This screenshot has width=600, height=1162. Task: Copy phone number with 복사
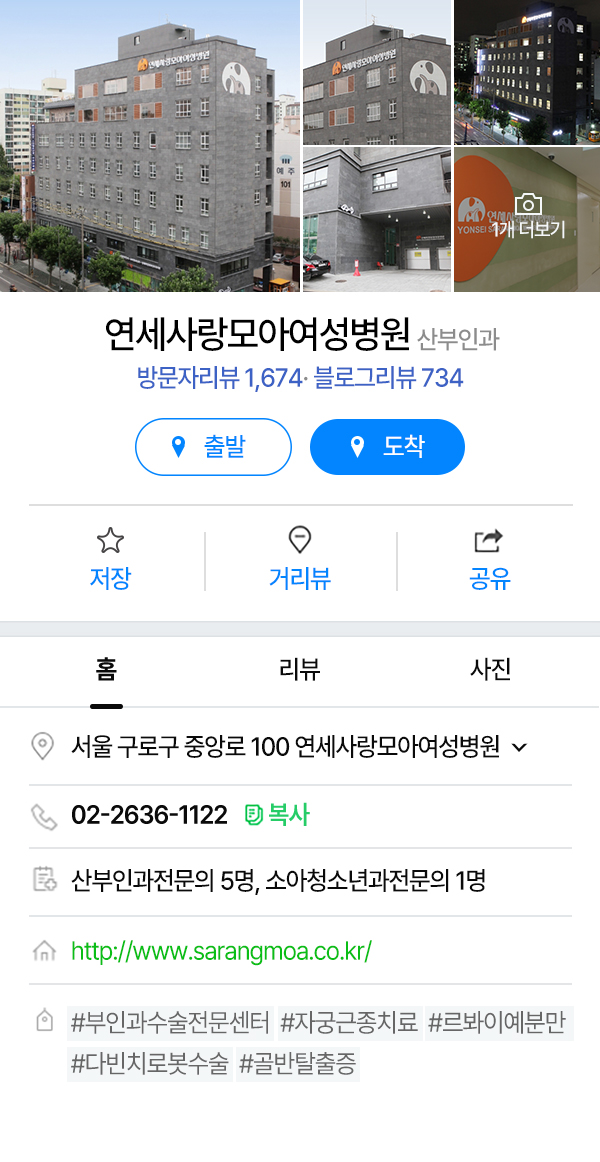coord(278,815)
